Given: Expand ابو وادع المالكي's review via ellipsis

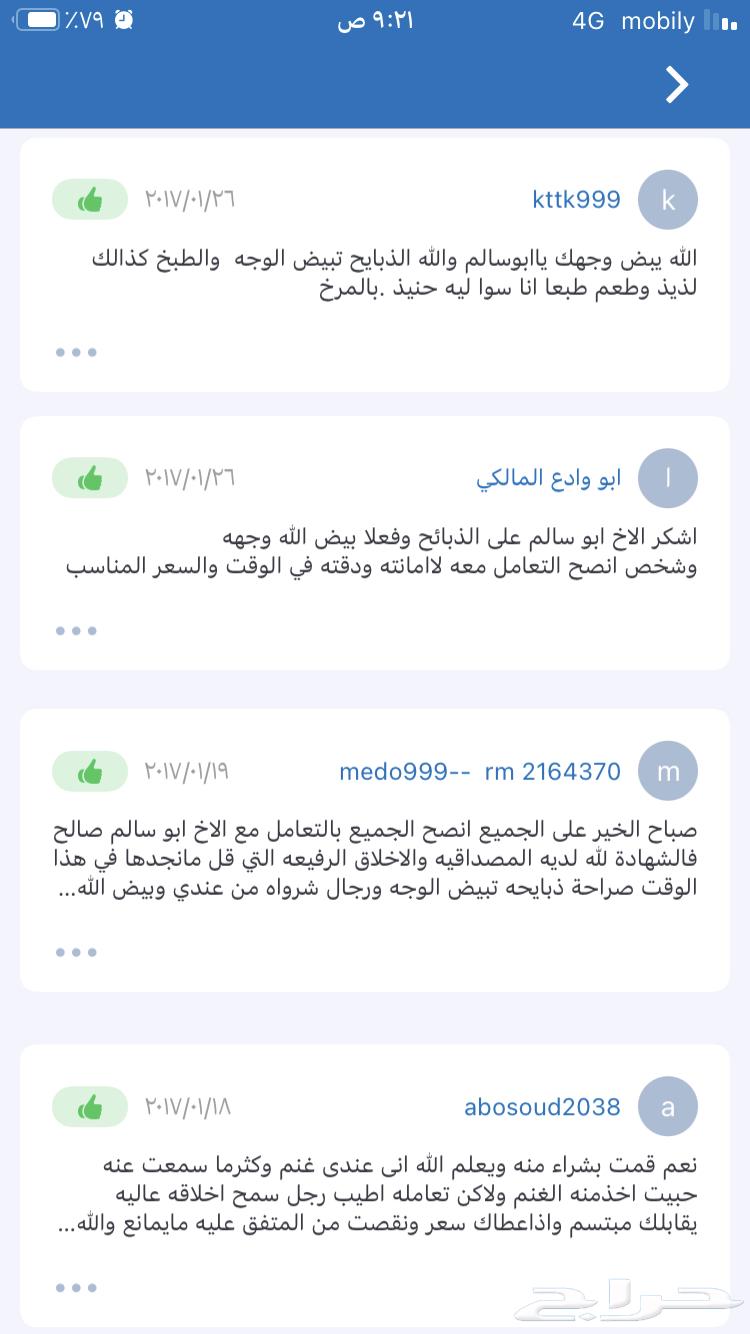Looking at the screenshot, I should point(76,630).
